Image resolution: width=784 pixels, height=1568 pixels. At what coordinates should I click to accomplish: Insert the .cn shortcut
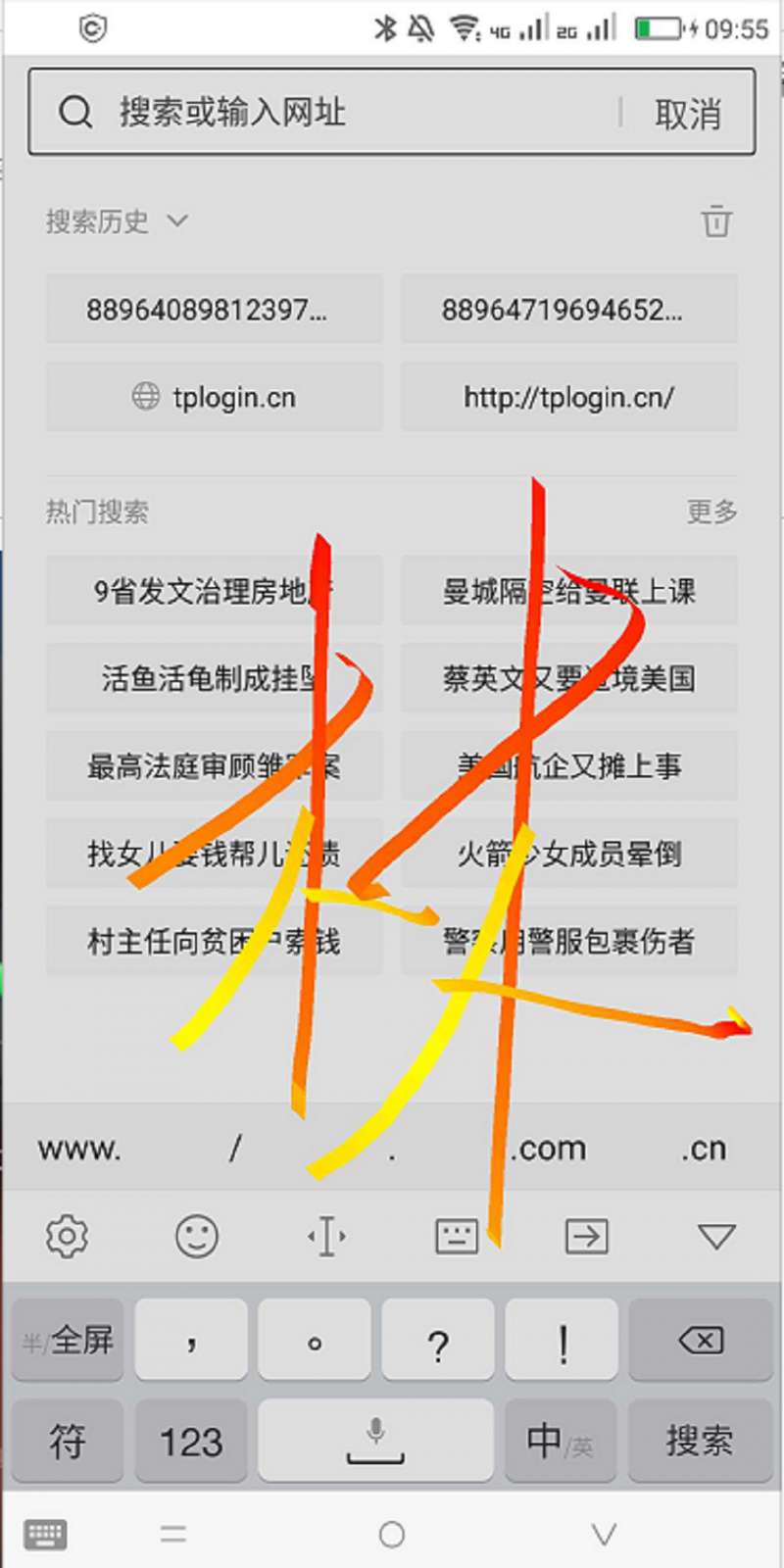pyautogui.click(x=705, y=1148)
